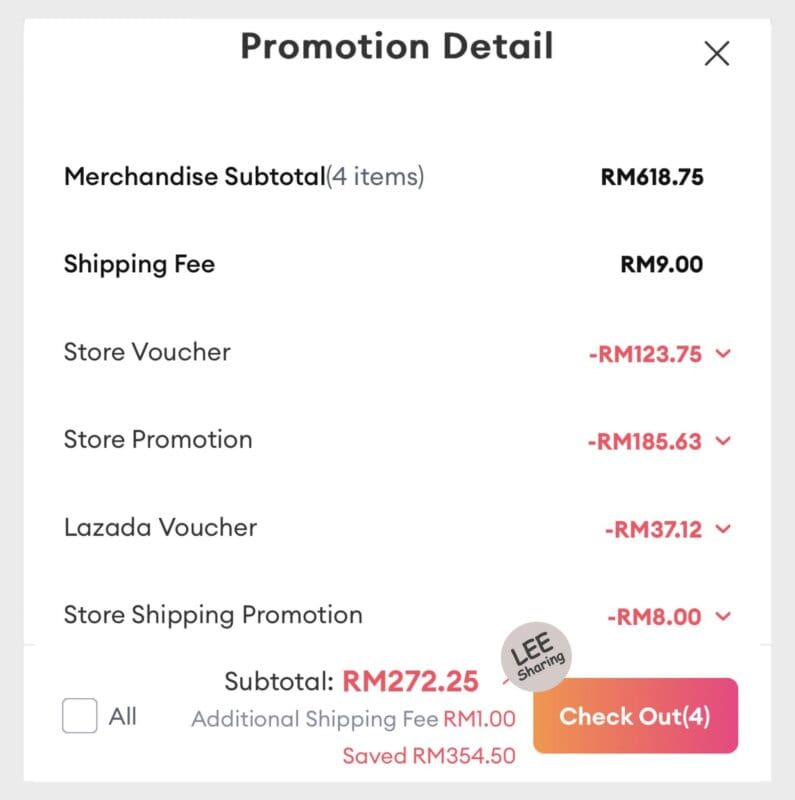
Task: Expand the Lazada Voucher discount details
Action: (x=725, y=529)
